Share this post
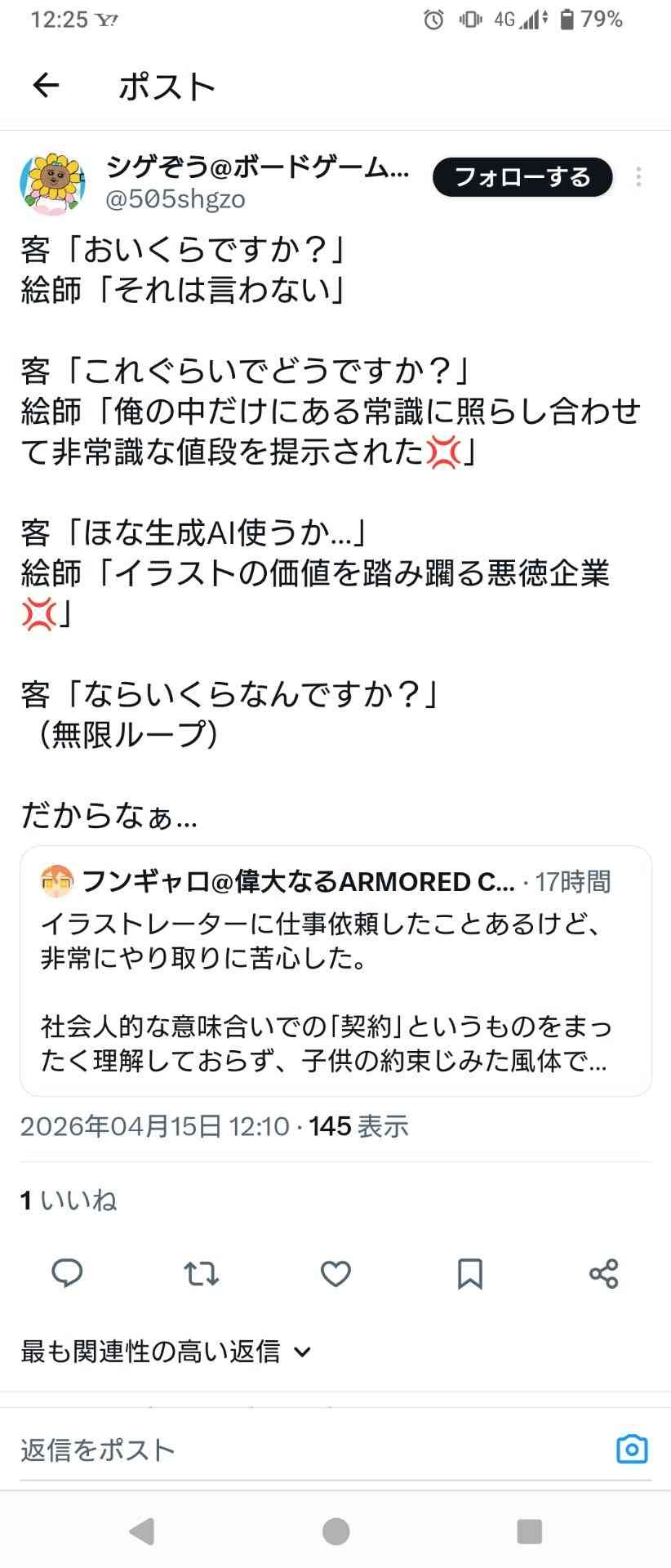This screenshot has height=1568, width=671. click(603, 1273)
